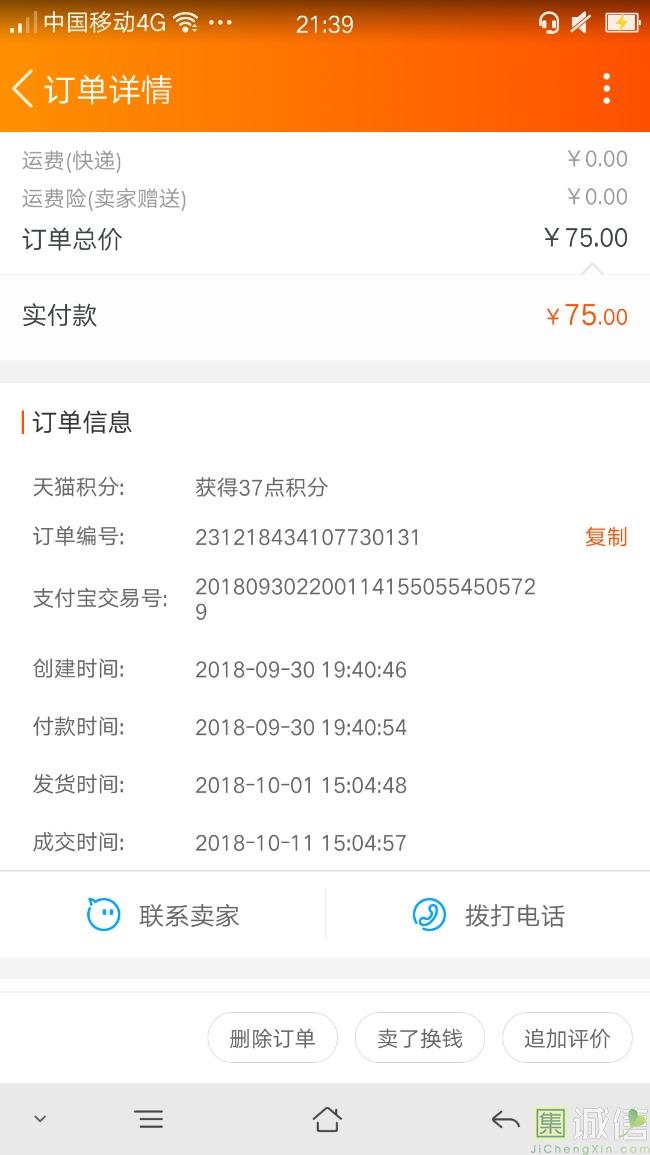Call the seller via 拨打电话

click(x=488, y=915)
